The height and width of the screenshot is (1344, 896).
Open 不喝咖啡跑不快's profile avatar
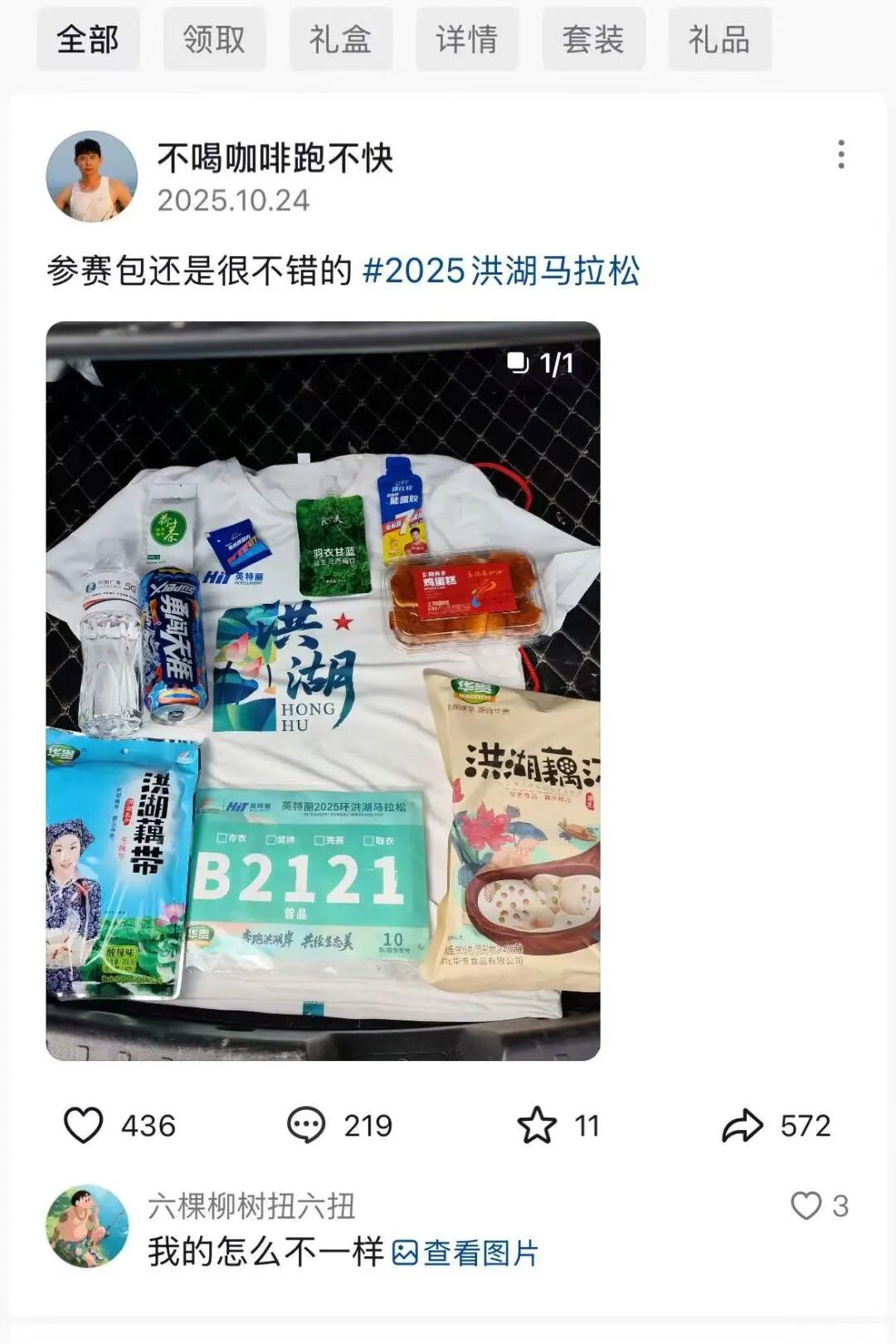[91, 176]
